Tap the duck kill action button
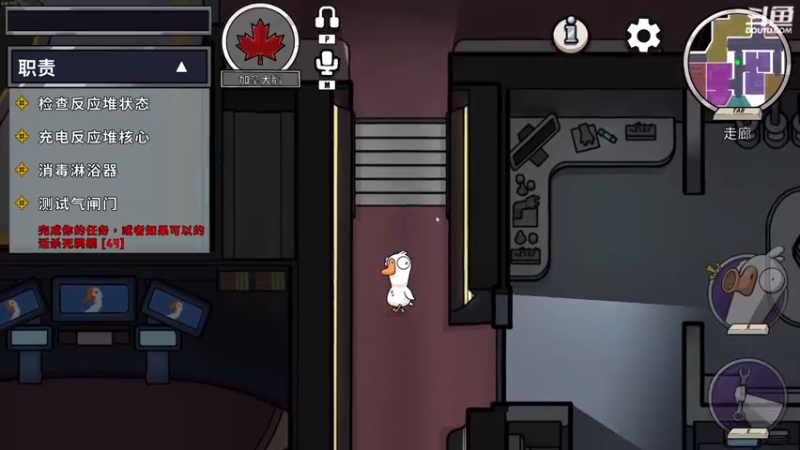 [x=744, y=292]
